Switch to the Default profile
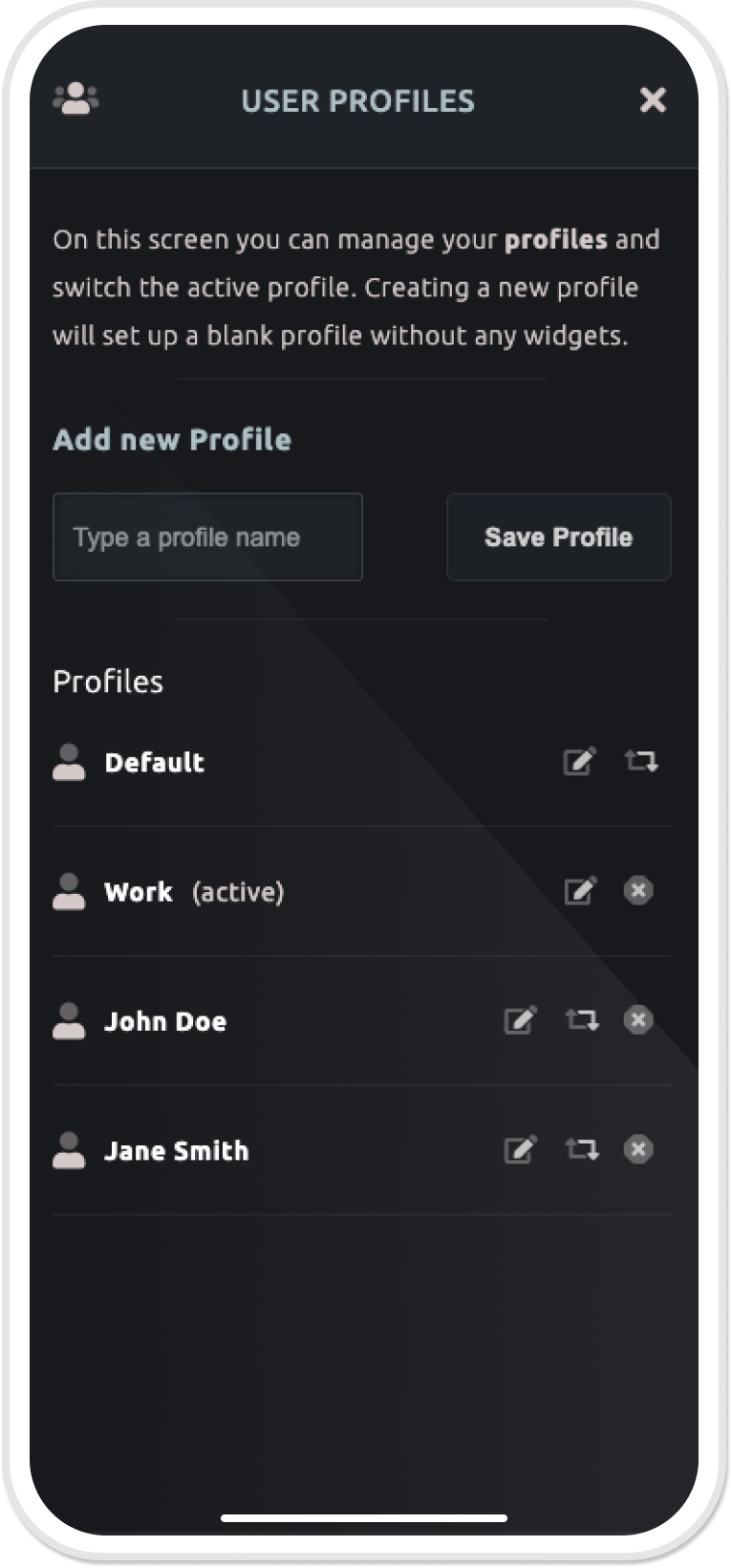The width and height of the screenshot is (732, 1568). tap(640, 761)
